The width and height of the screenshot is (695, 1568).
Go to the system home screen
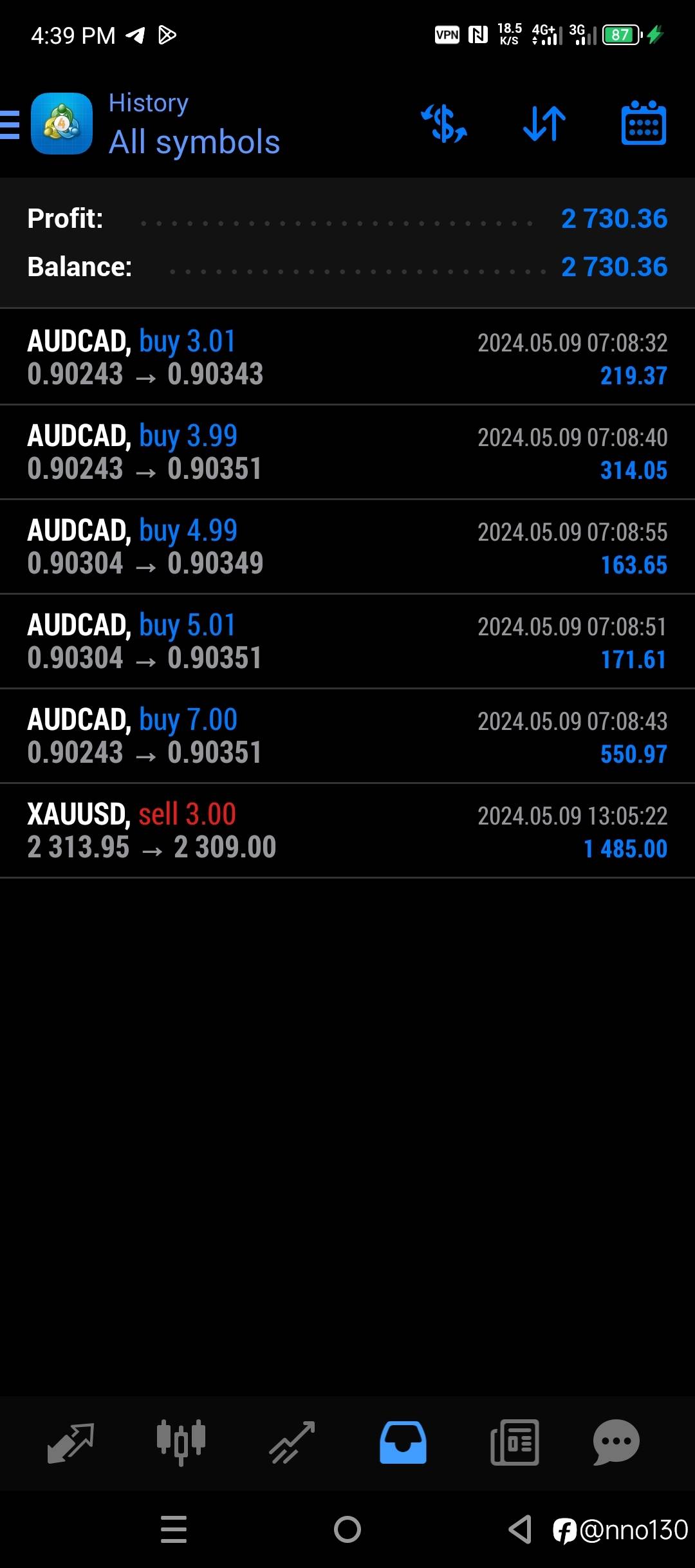(x=347, y=1529)
